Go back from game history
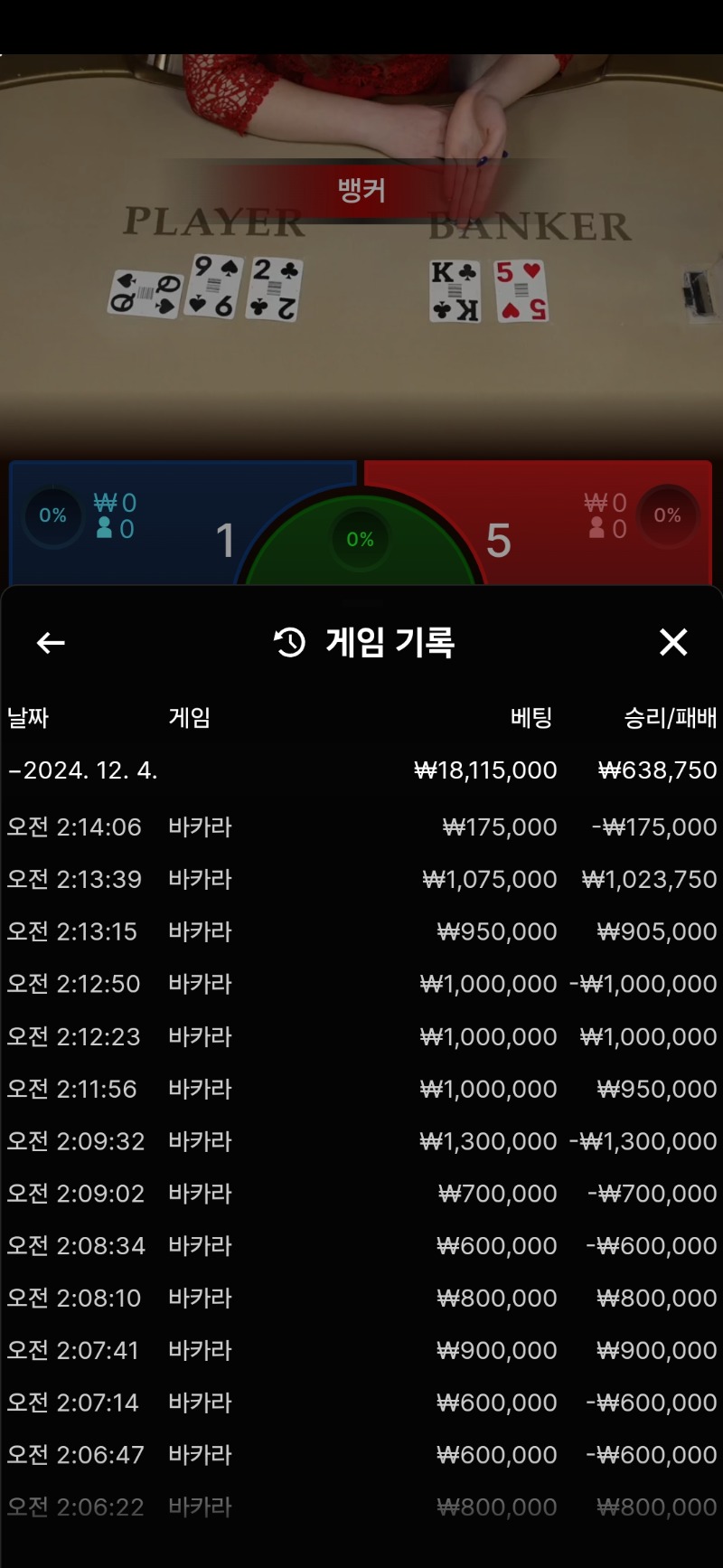The image size is (723, 1568). (51, 643)
